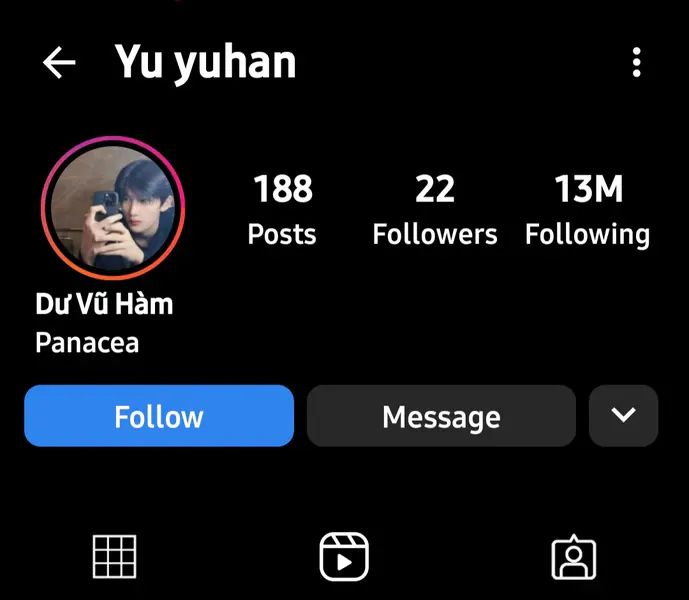Open the 188 Posts count

click(282, 208)
